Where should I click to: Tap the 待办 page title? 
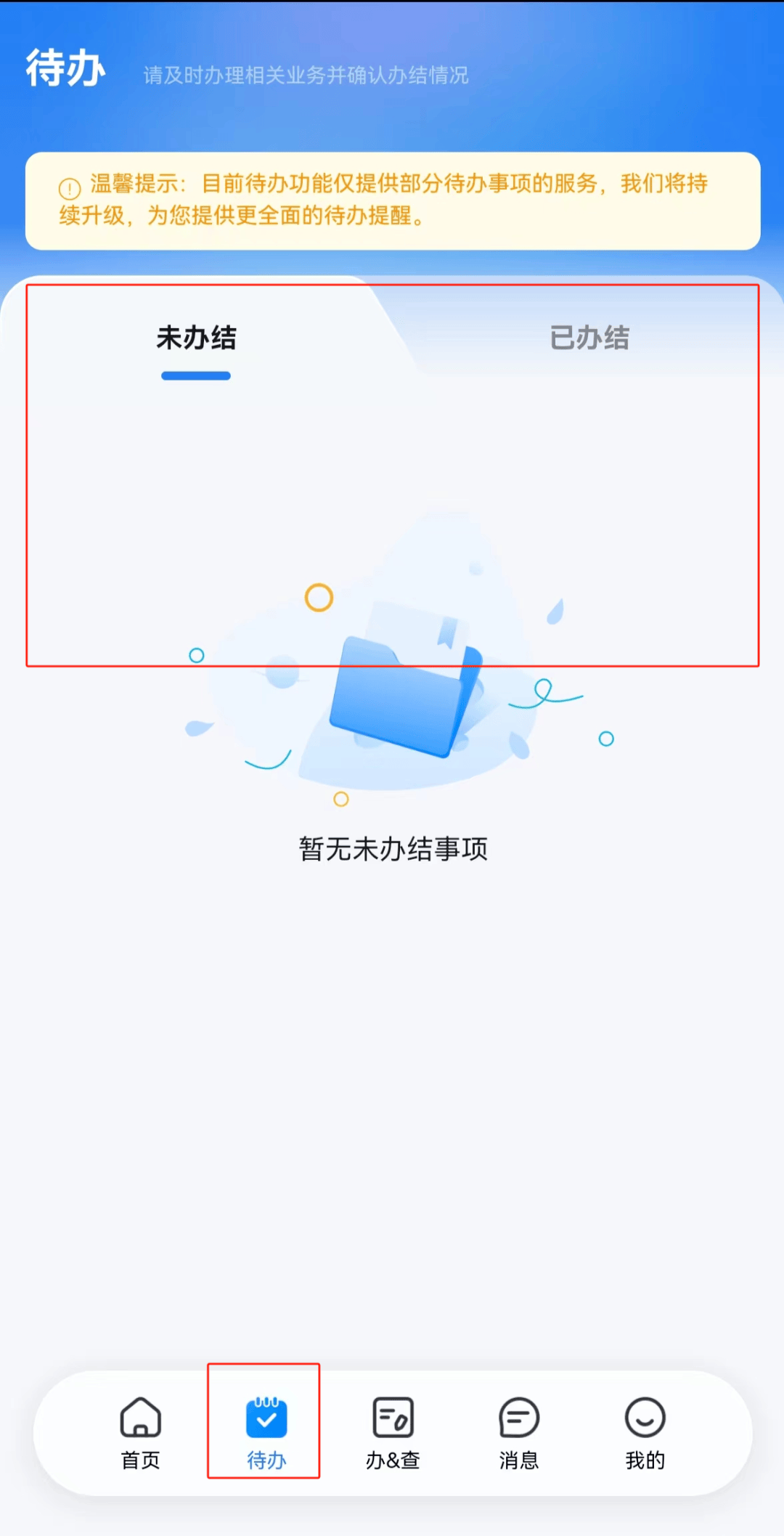65,68
